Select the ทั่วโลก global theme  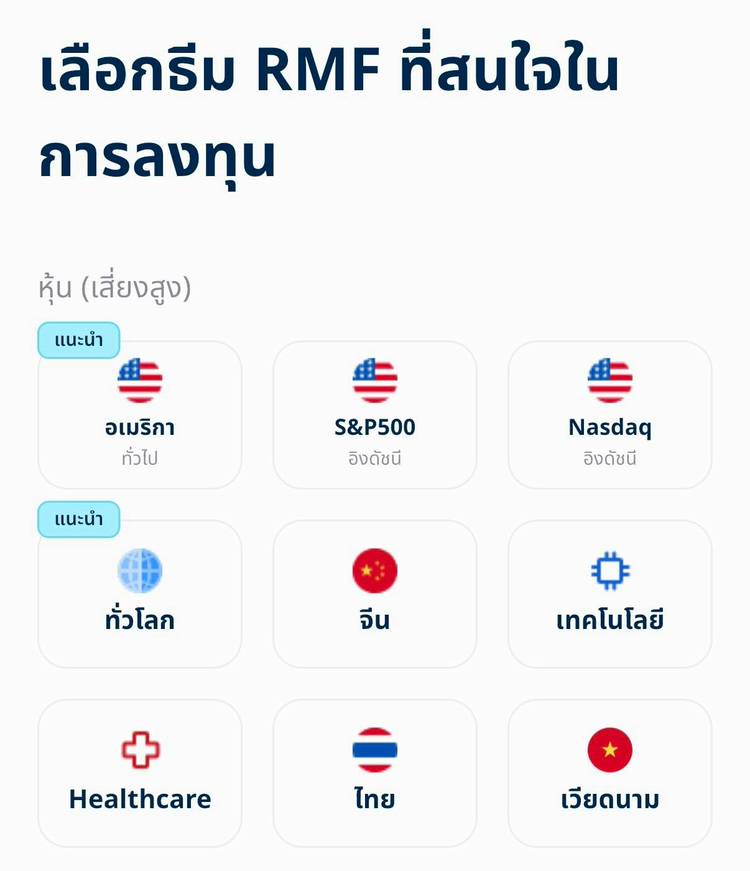140,594
